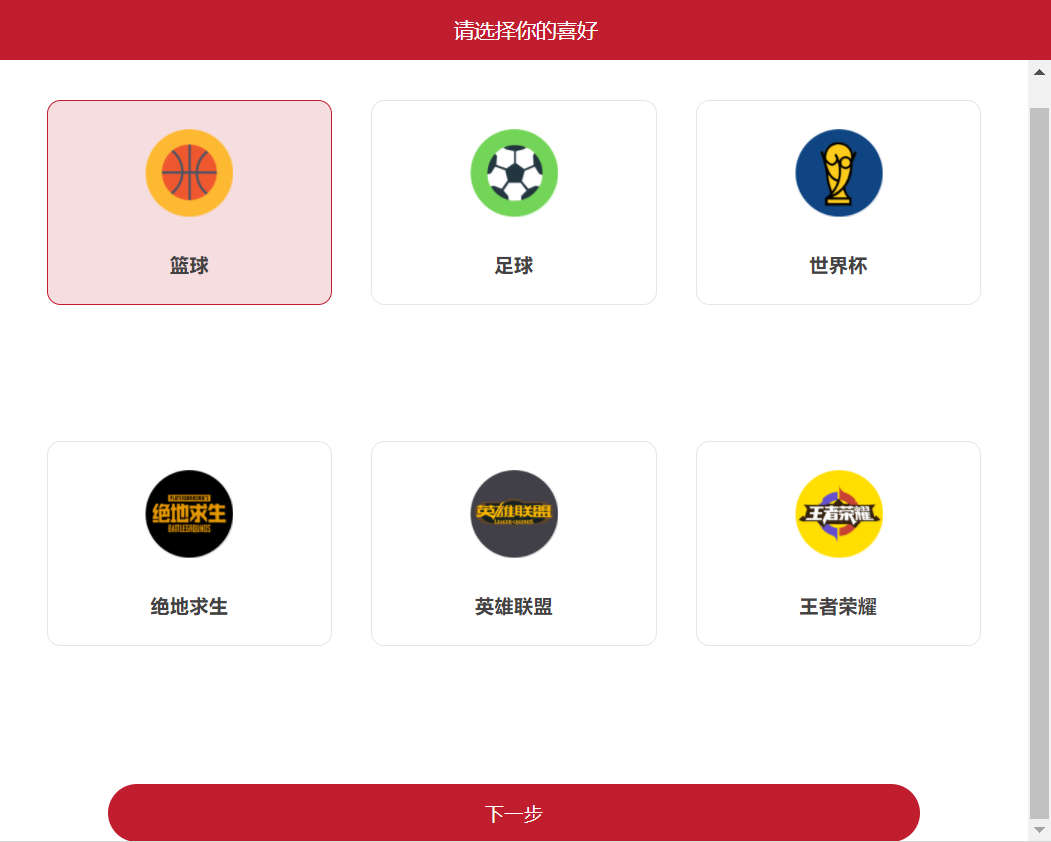The height and width of the screenshot is (842, 1051).
Task: Tap the 下一步 button to continue
Action: pos(513,813)
